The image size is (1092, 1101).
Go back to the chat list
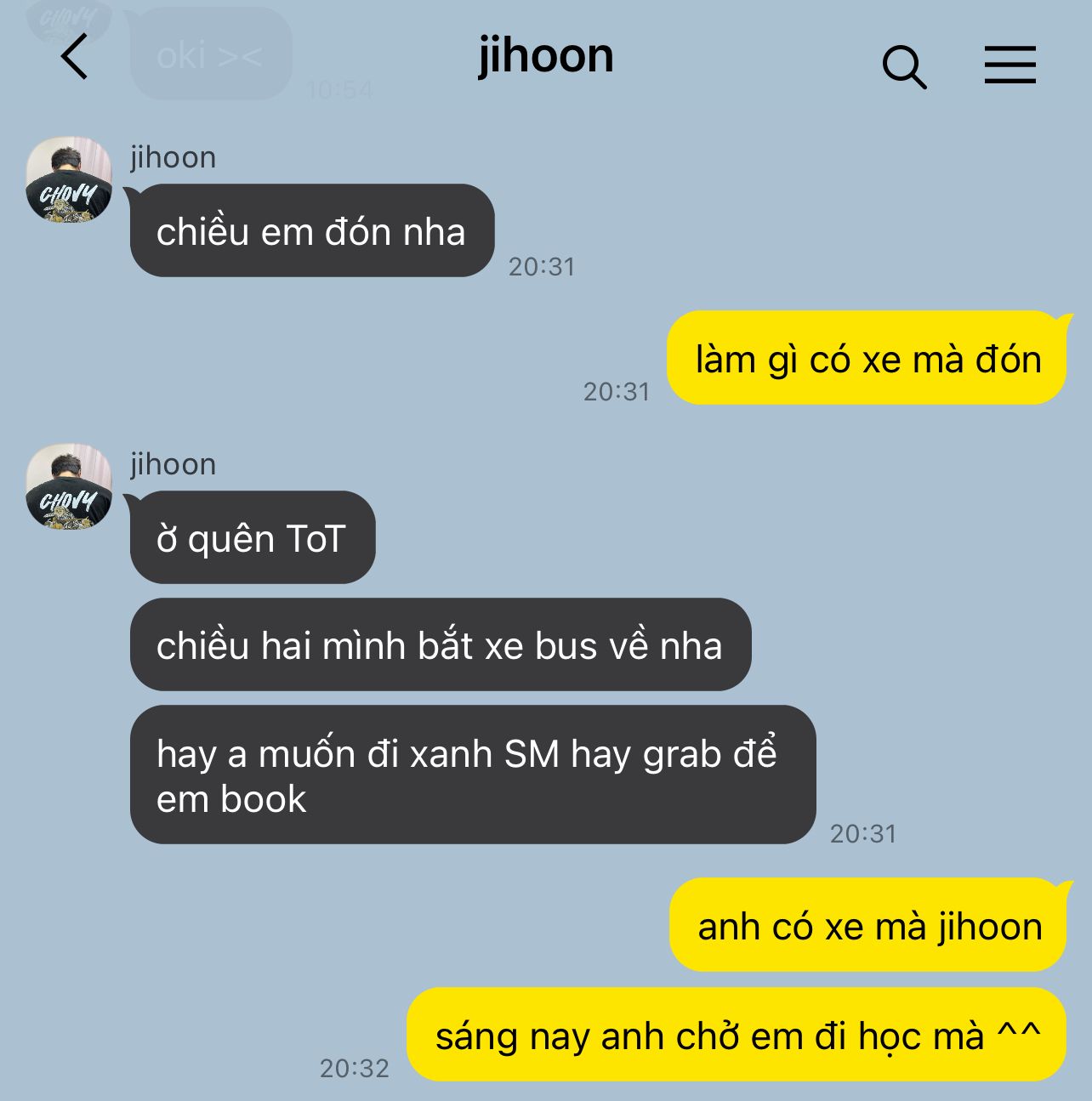click(75, 57)
